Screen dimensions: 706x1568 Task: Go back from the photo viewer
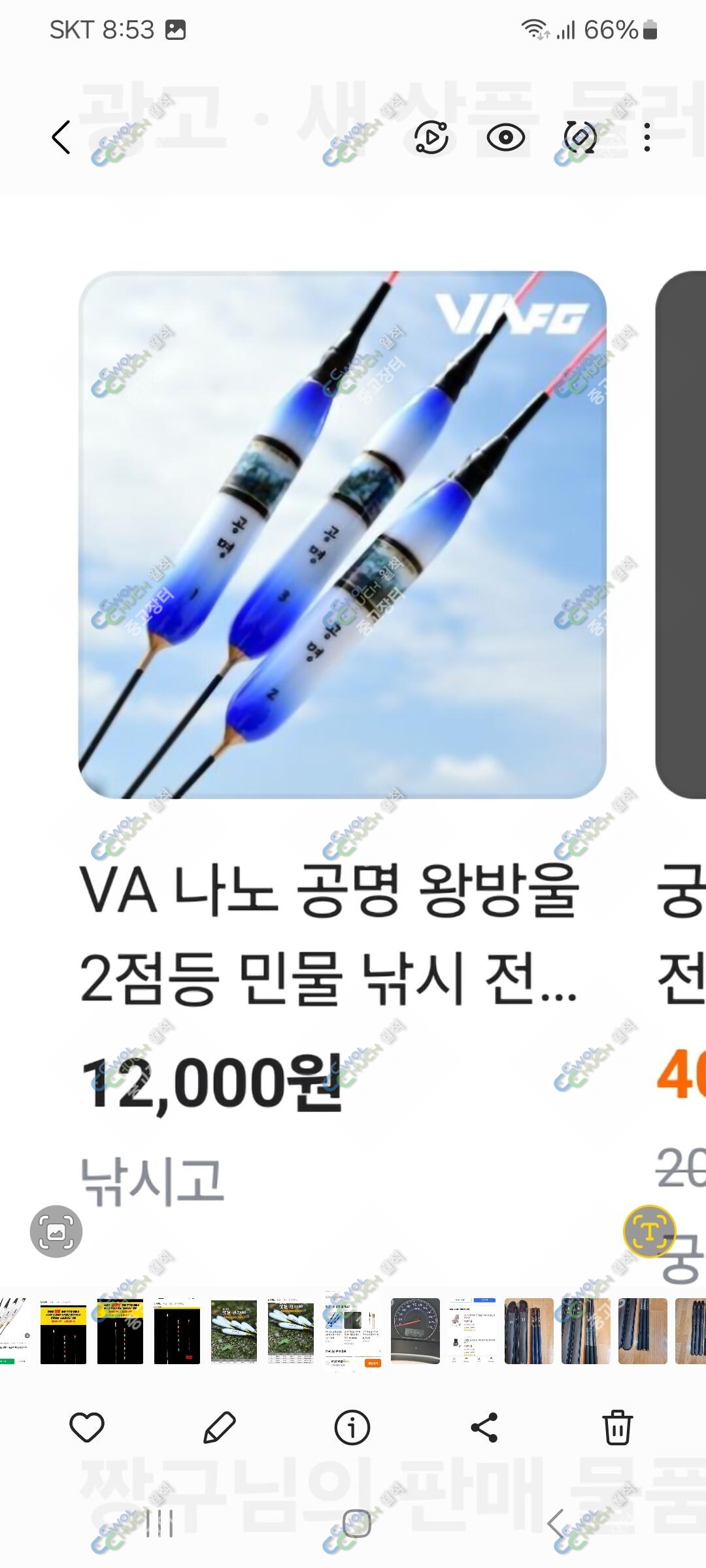click(61, 138)
